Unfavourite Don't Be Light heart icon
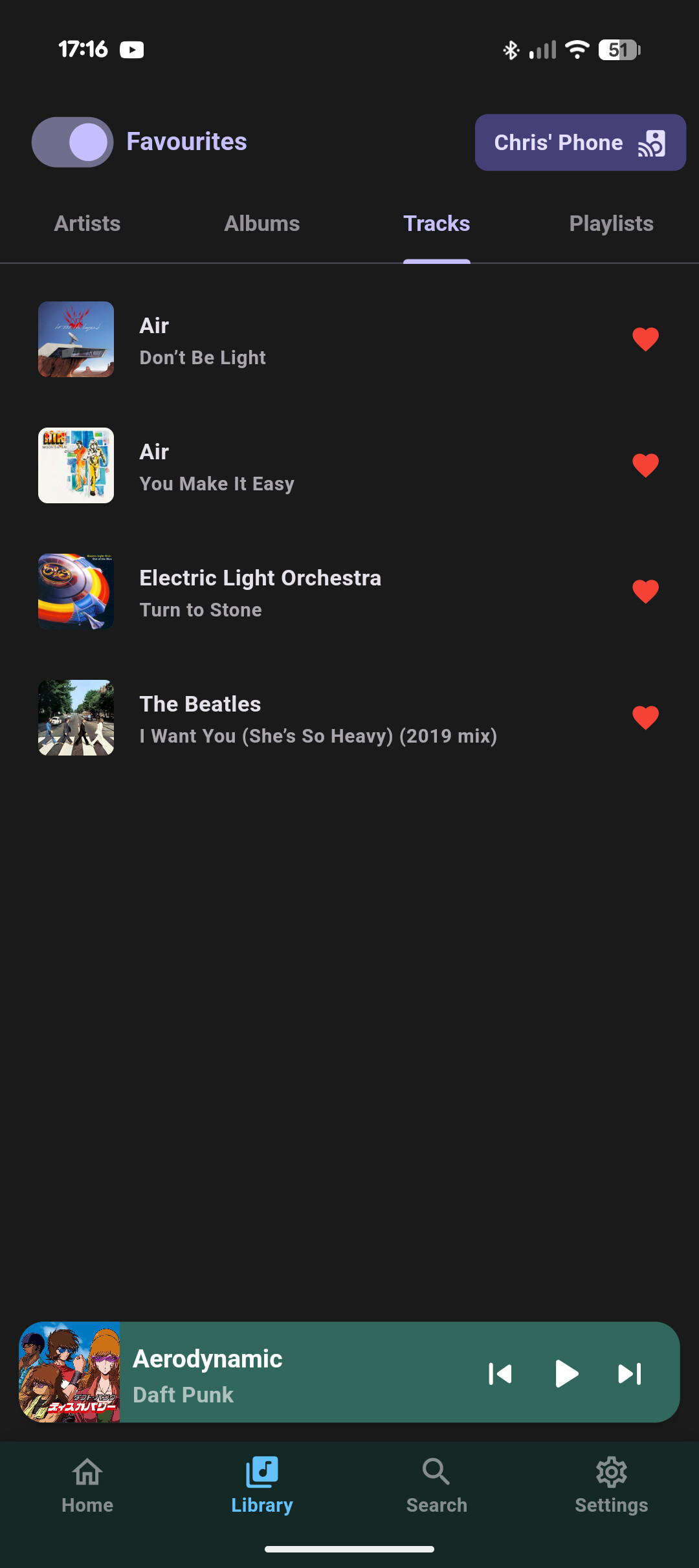The width and height of the screenshot is (699, 1568). click(645, 339)
